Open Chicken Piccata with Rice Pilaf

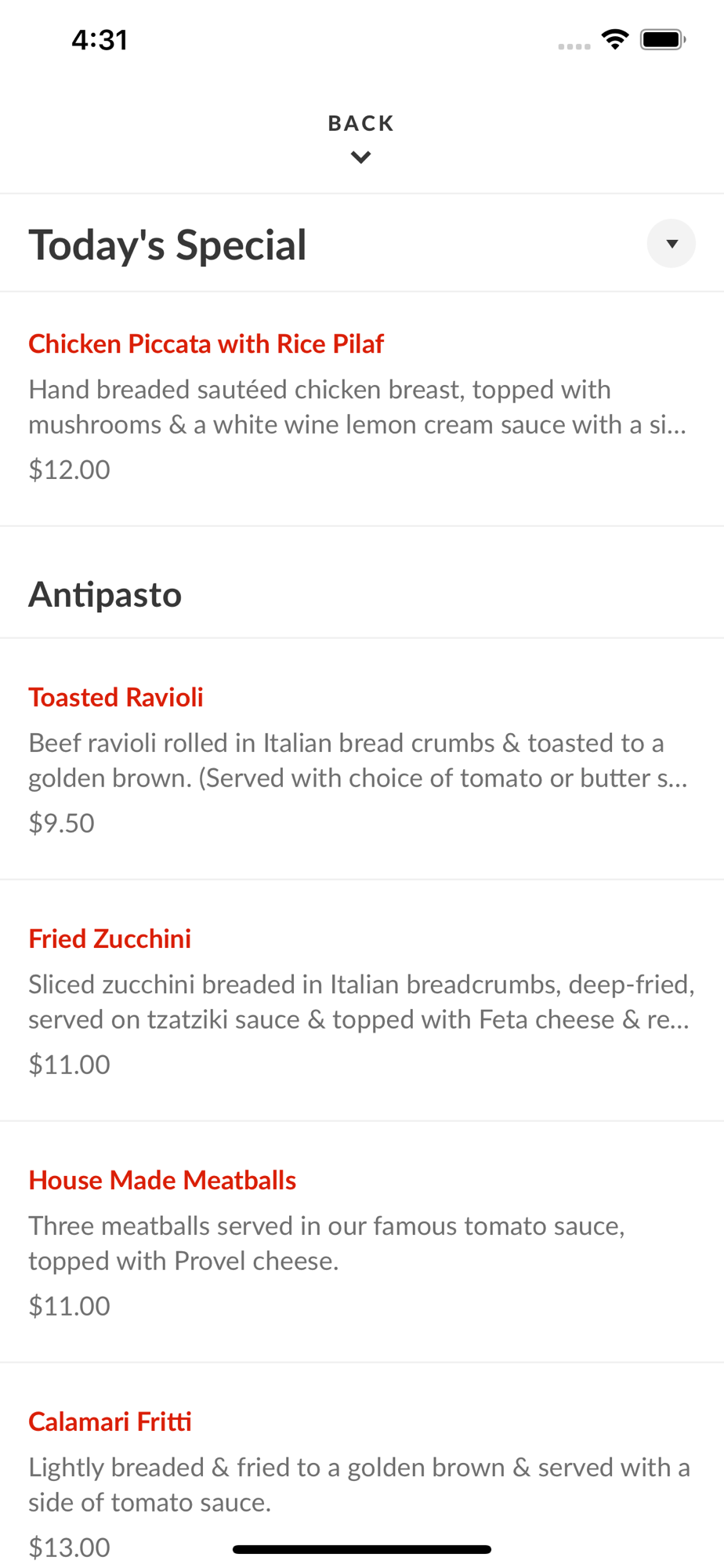point(362,408)
